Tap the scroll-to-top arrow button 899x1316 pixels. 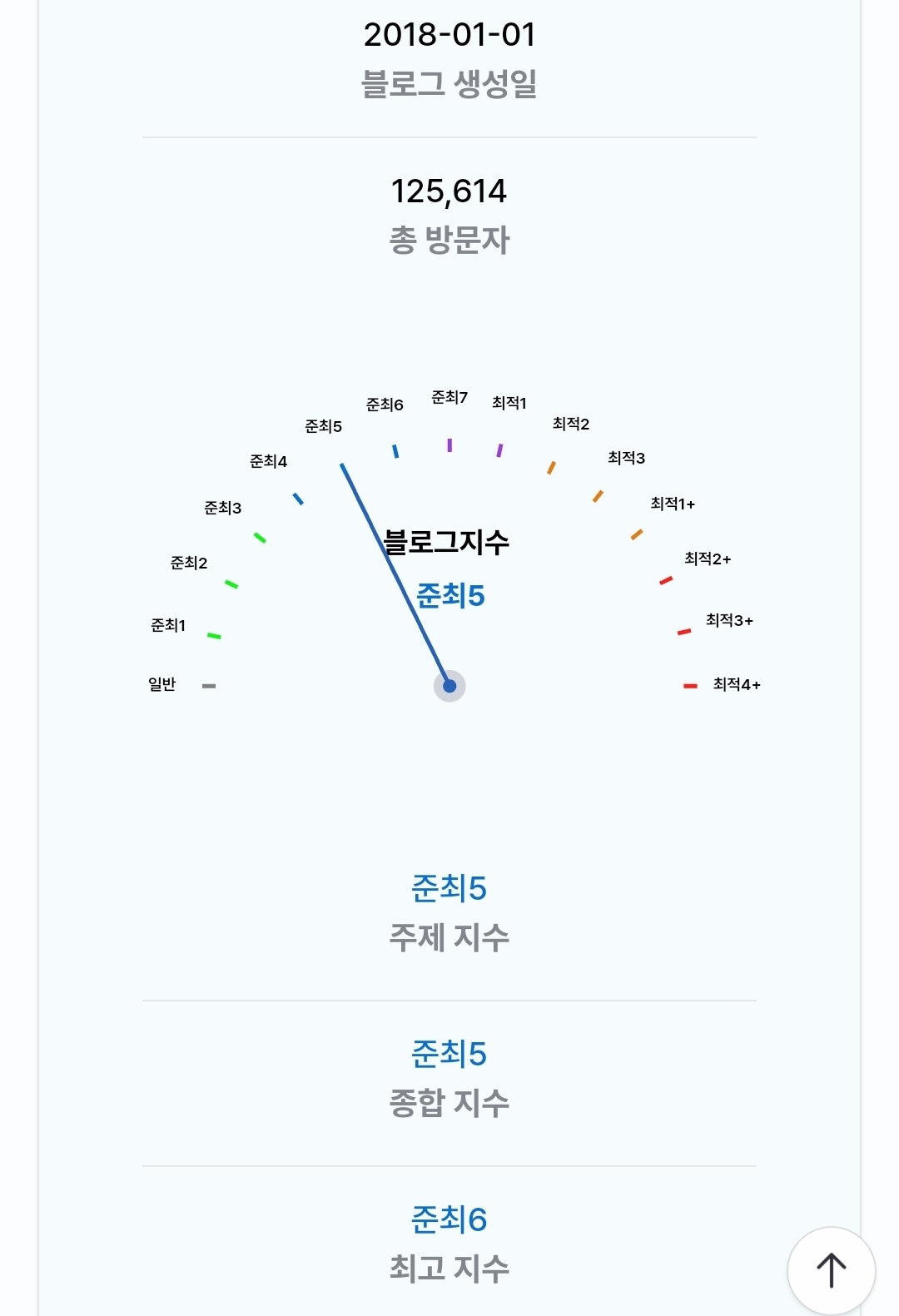(831, 1270)
